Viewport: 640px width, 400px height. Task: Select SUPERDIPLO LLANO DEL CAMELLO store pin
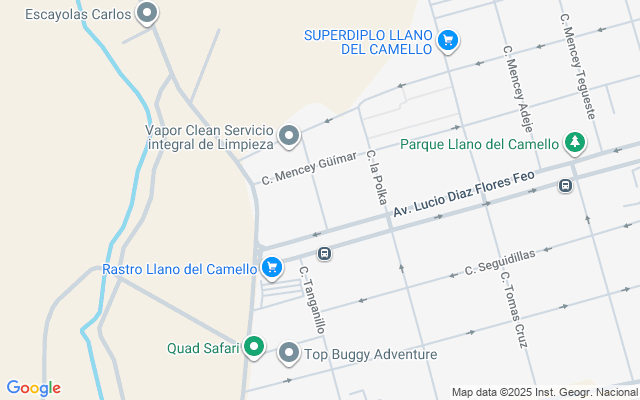coord(448,40)
